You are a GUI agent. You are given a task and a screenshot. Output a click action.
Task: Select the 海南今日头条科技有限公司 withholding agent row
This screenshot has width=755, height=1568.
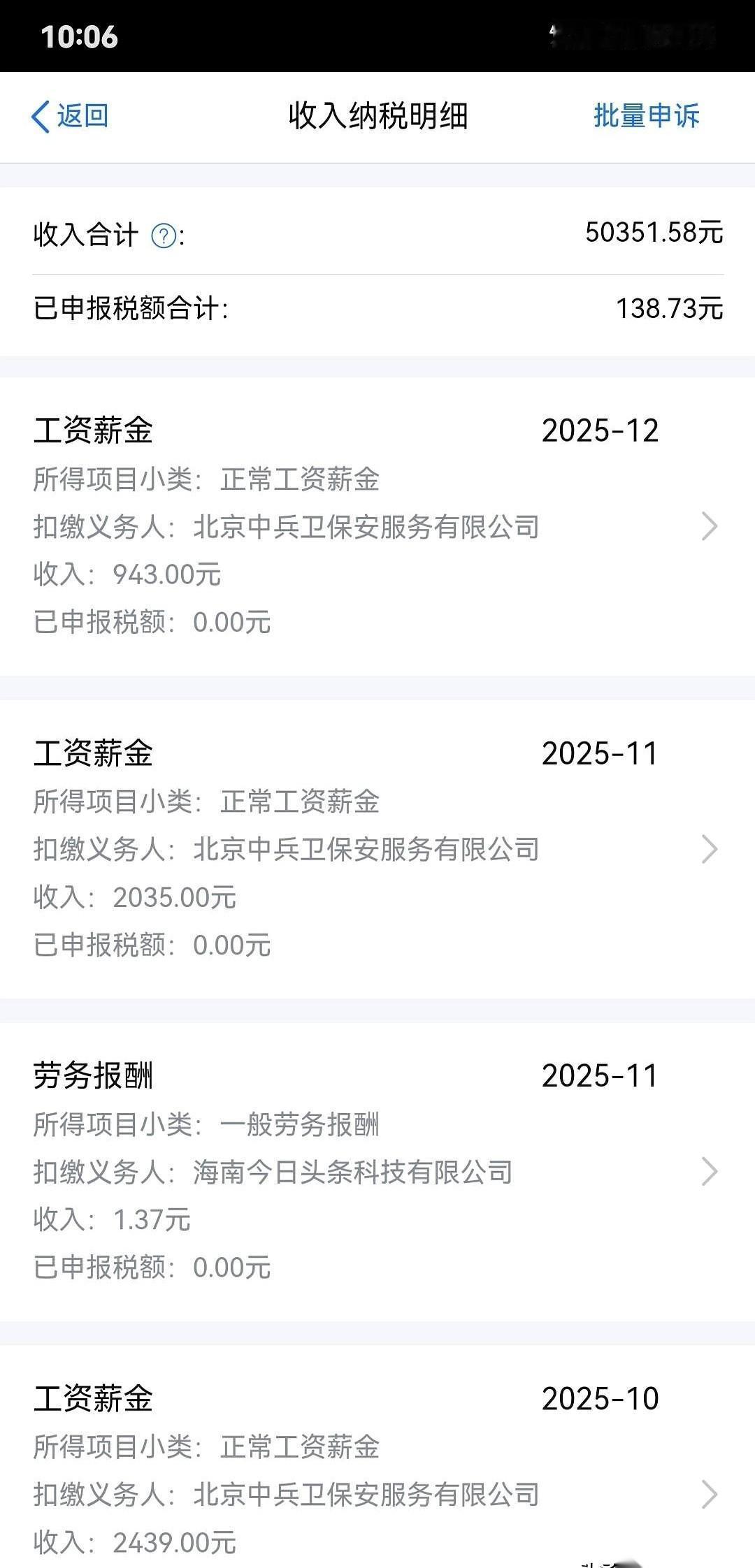click(353, 1173)
